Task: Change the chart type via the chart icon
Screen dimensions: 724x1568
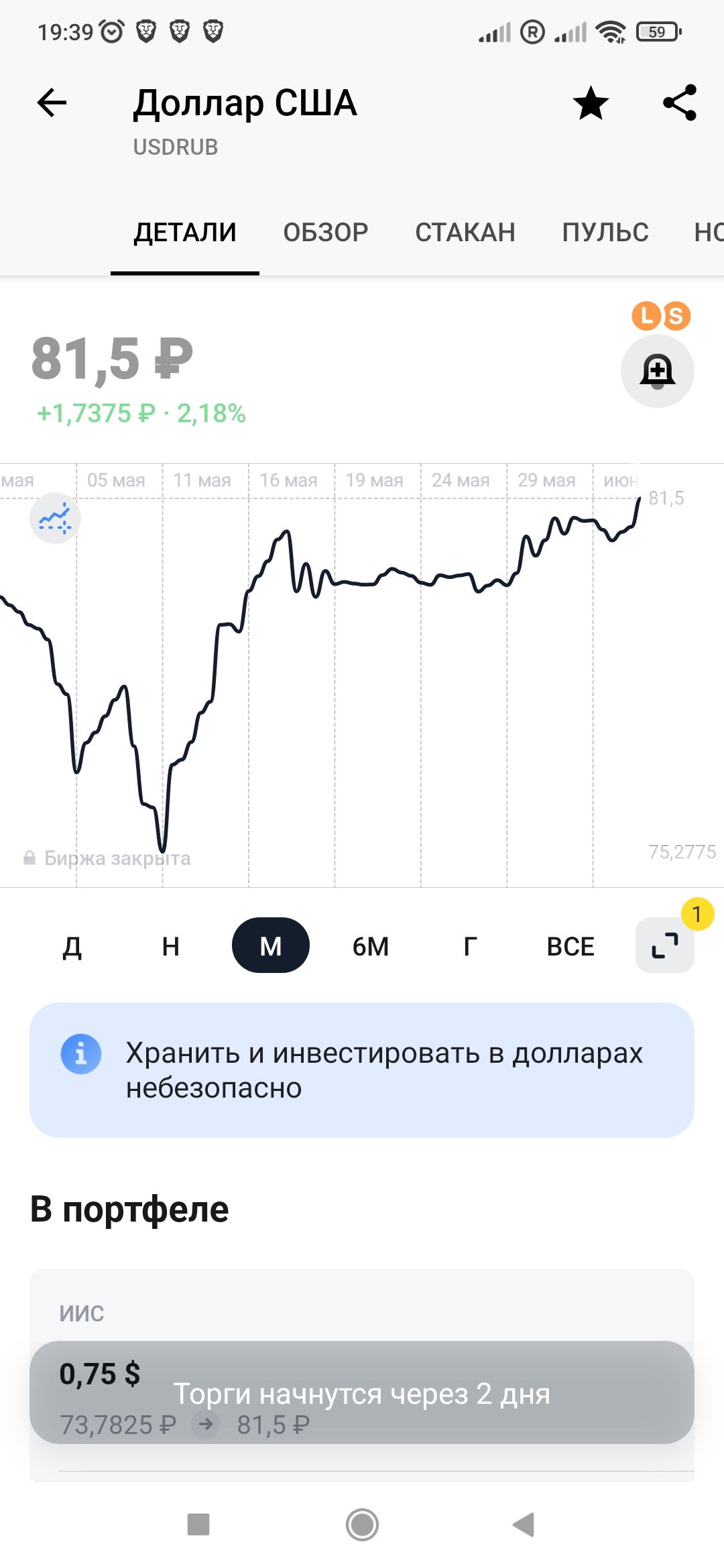Action: pyautogui.click(x=55, y=518)
